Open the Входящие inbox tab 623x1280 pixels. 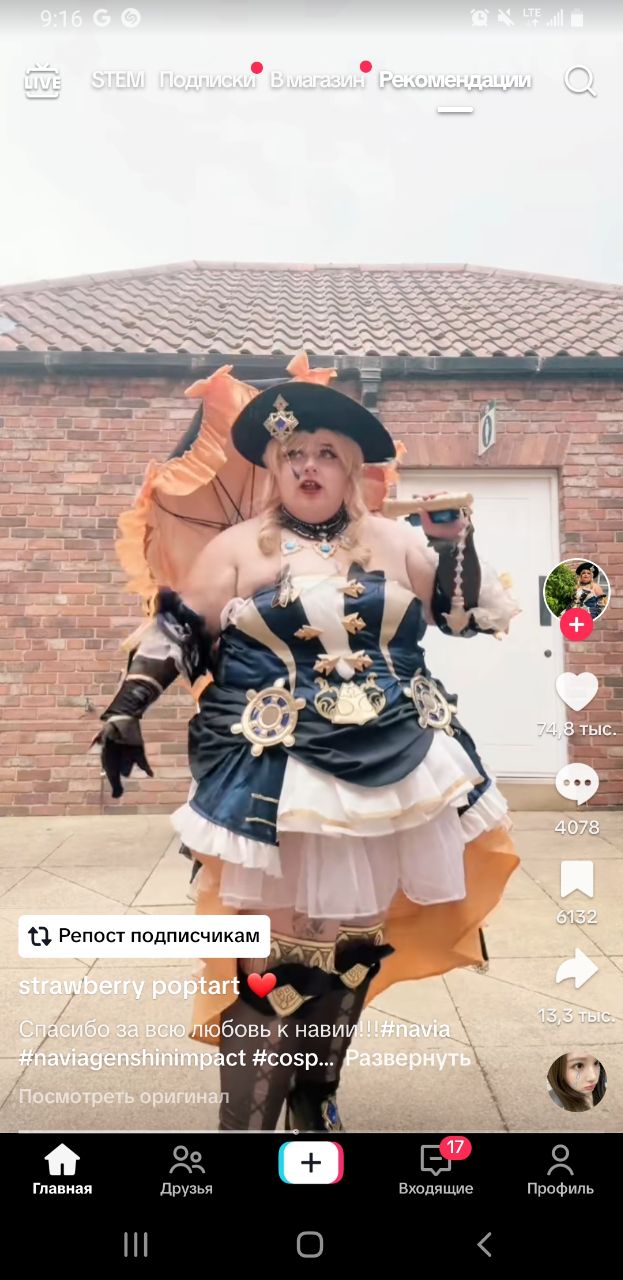coord(436,1170)
